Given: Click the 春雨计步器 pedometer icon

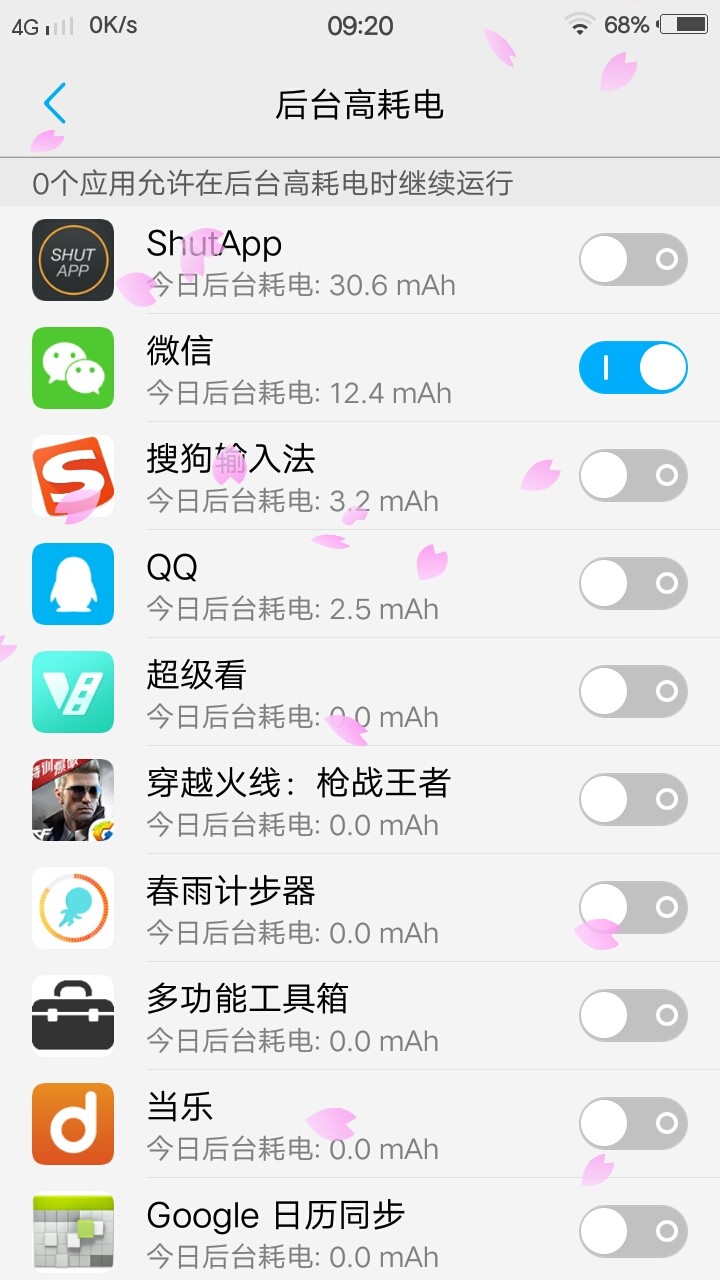Looking at the screenshot, I should pyautogui.click(x=72, y=907).
